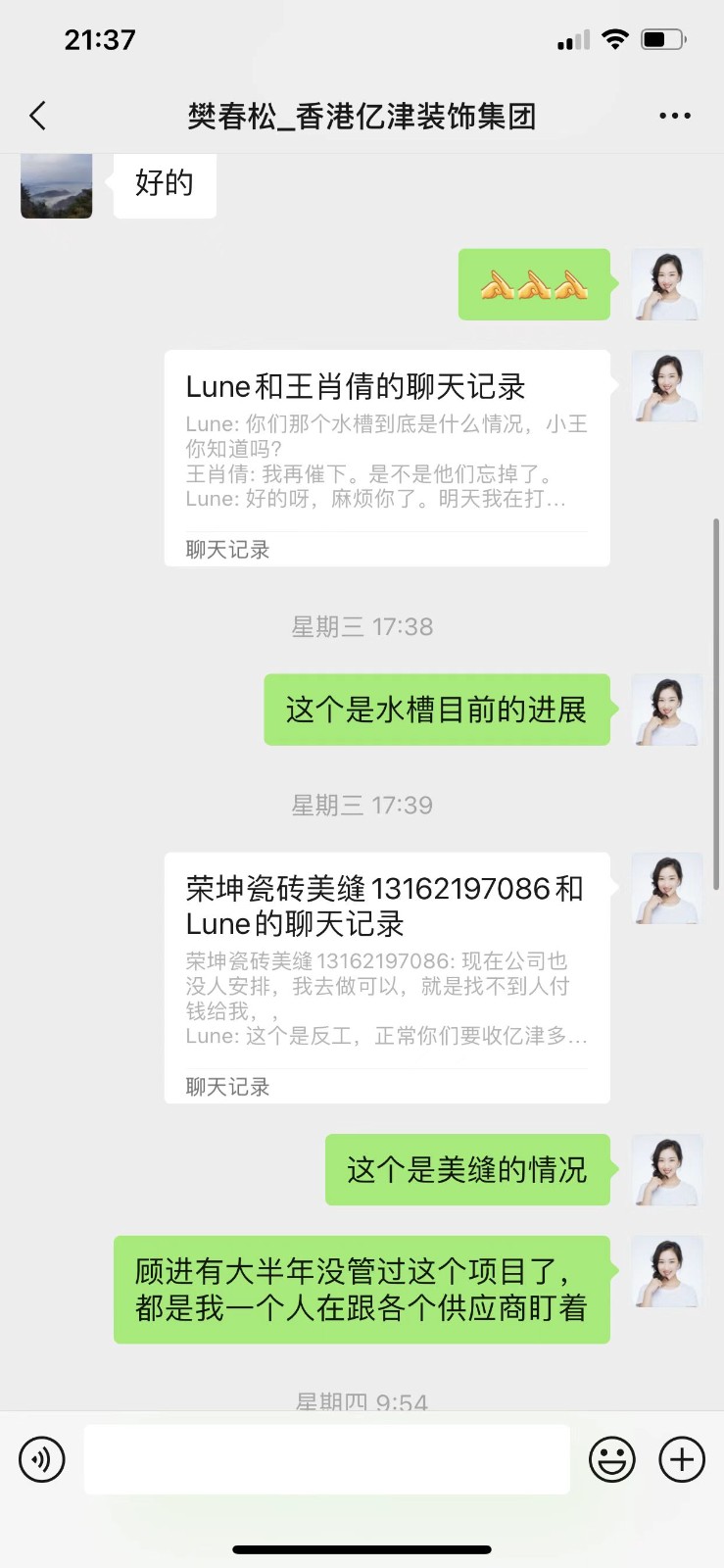View the contact's landscape avatar profile
724x1568 pixels.
click(x=57, y=185)
